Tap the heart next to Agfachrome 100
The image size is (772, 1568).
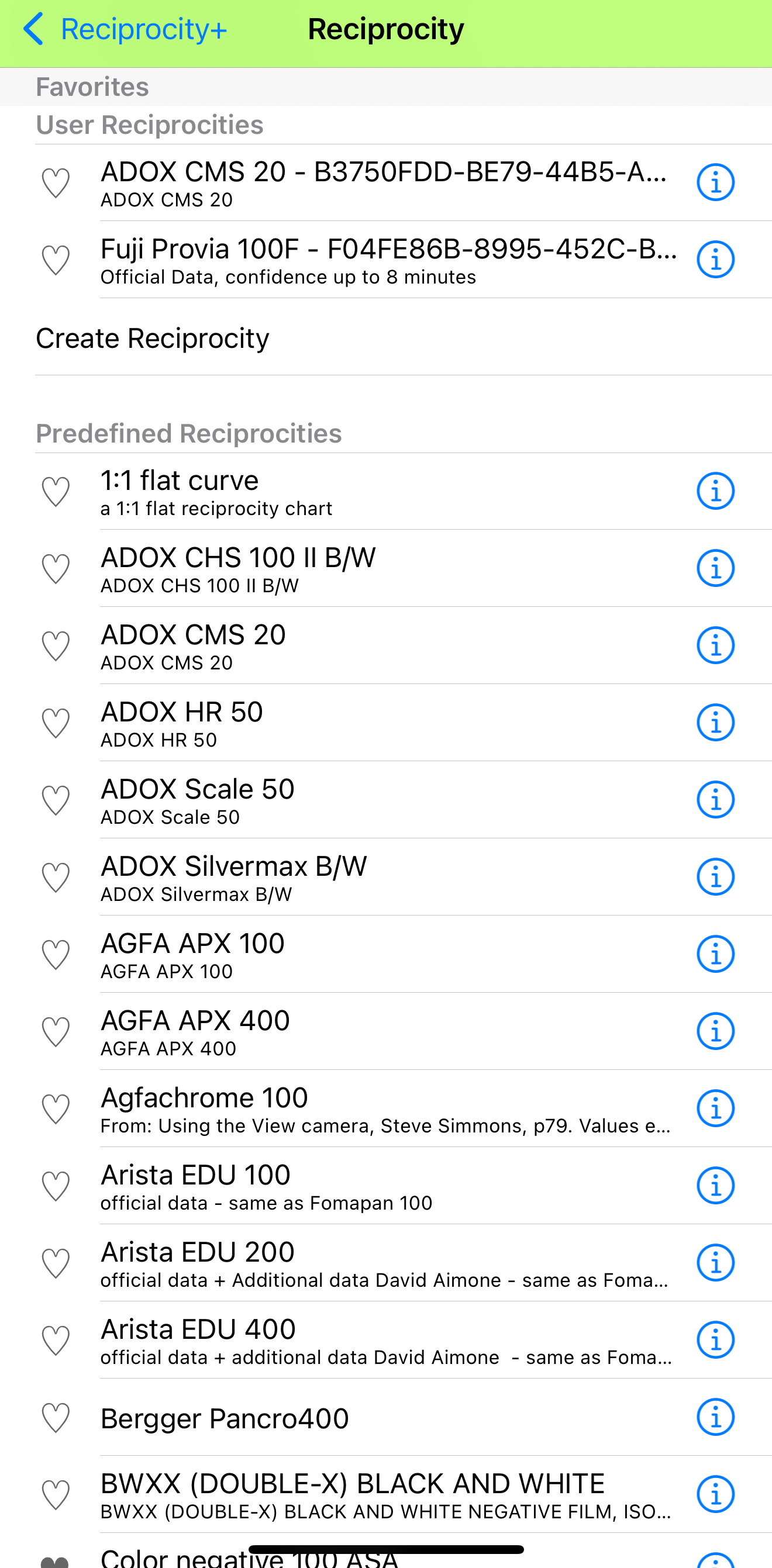tap(56, 1108)
